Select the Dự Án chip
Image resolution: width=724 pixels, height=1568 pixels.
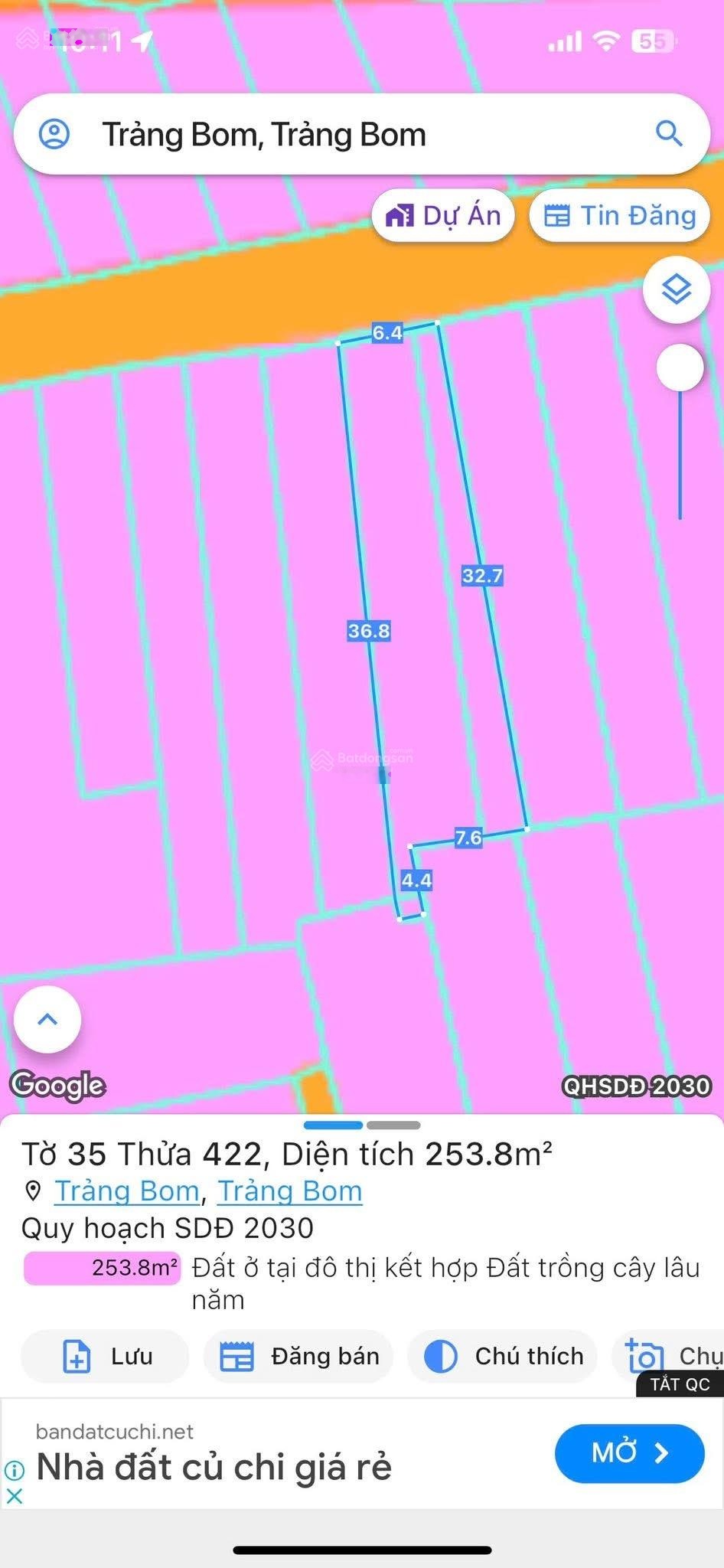coord(444,216)
